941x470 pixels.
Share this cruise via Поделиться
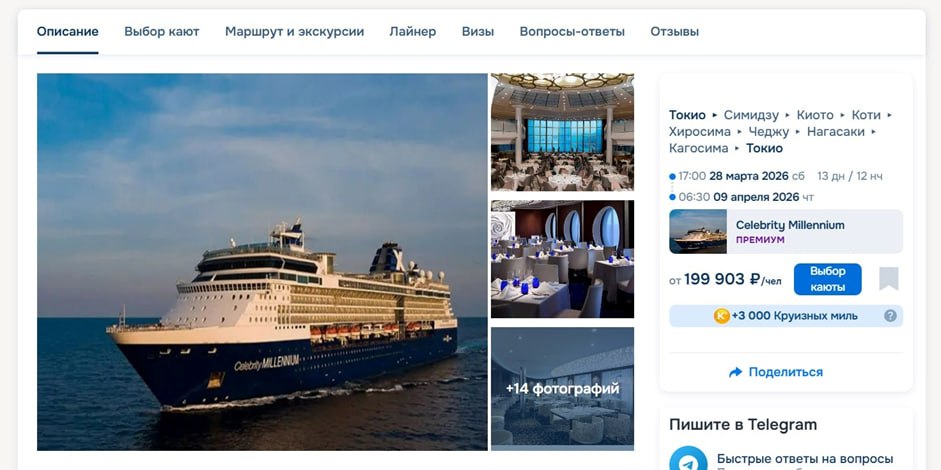pos(776,372)
